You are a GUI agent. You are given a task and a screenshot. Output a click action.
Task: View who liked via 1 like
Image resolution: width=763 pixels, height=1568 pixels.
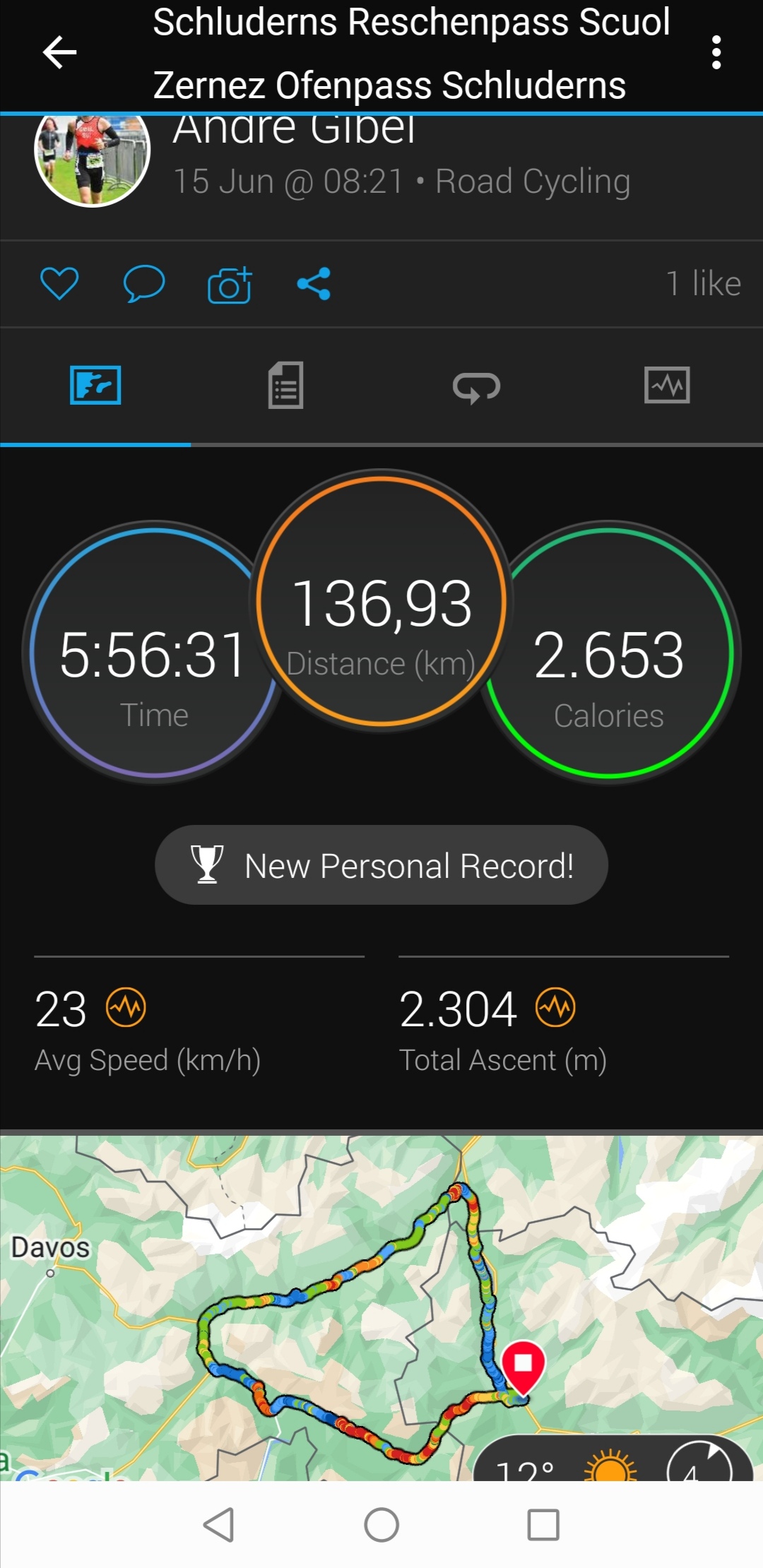[x=703, y=284]
